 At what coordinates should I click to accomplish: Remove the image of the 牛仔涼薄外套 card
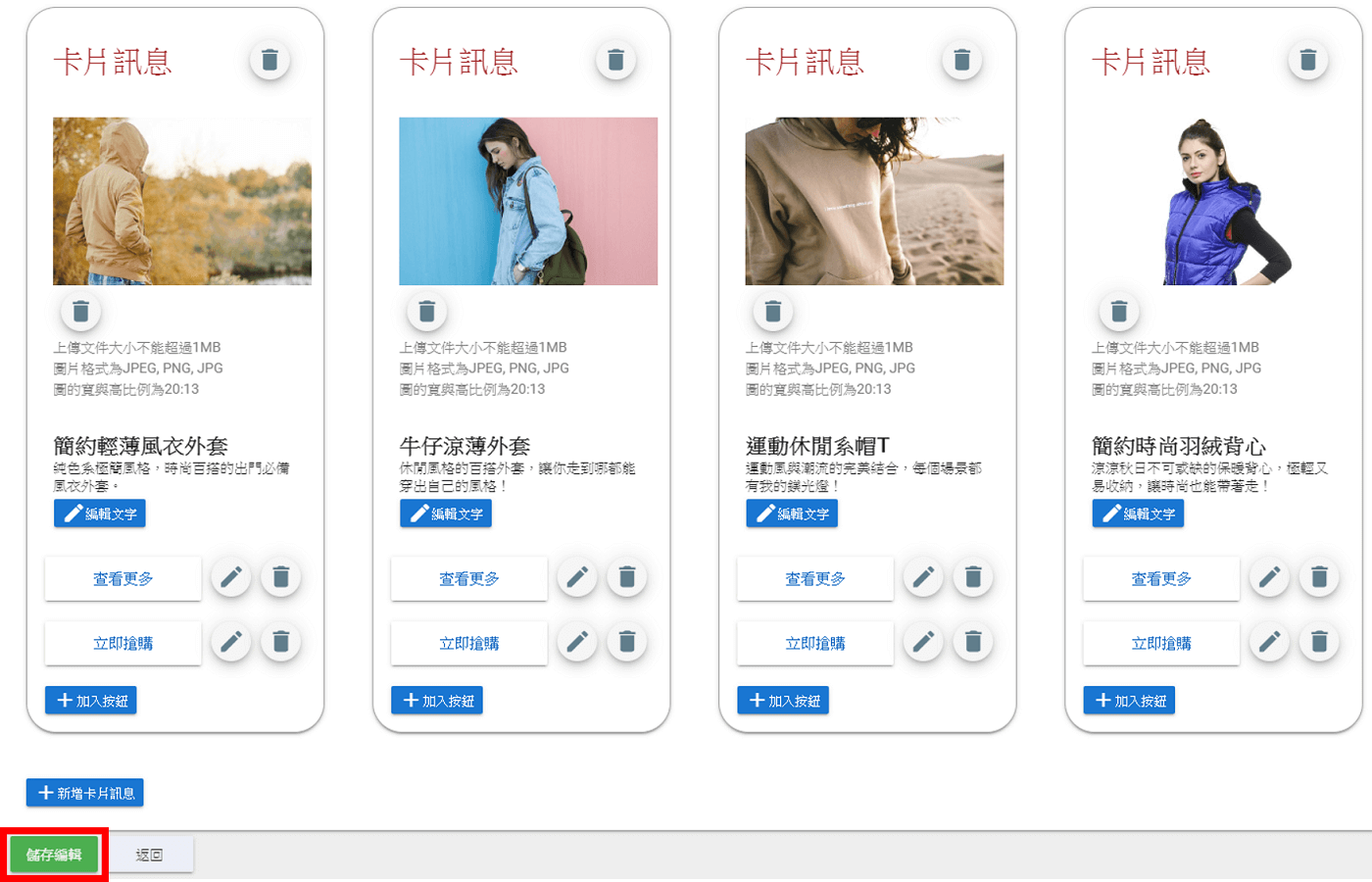pos(426,312)
